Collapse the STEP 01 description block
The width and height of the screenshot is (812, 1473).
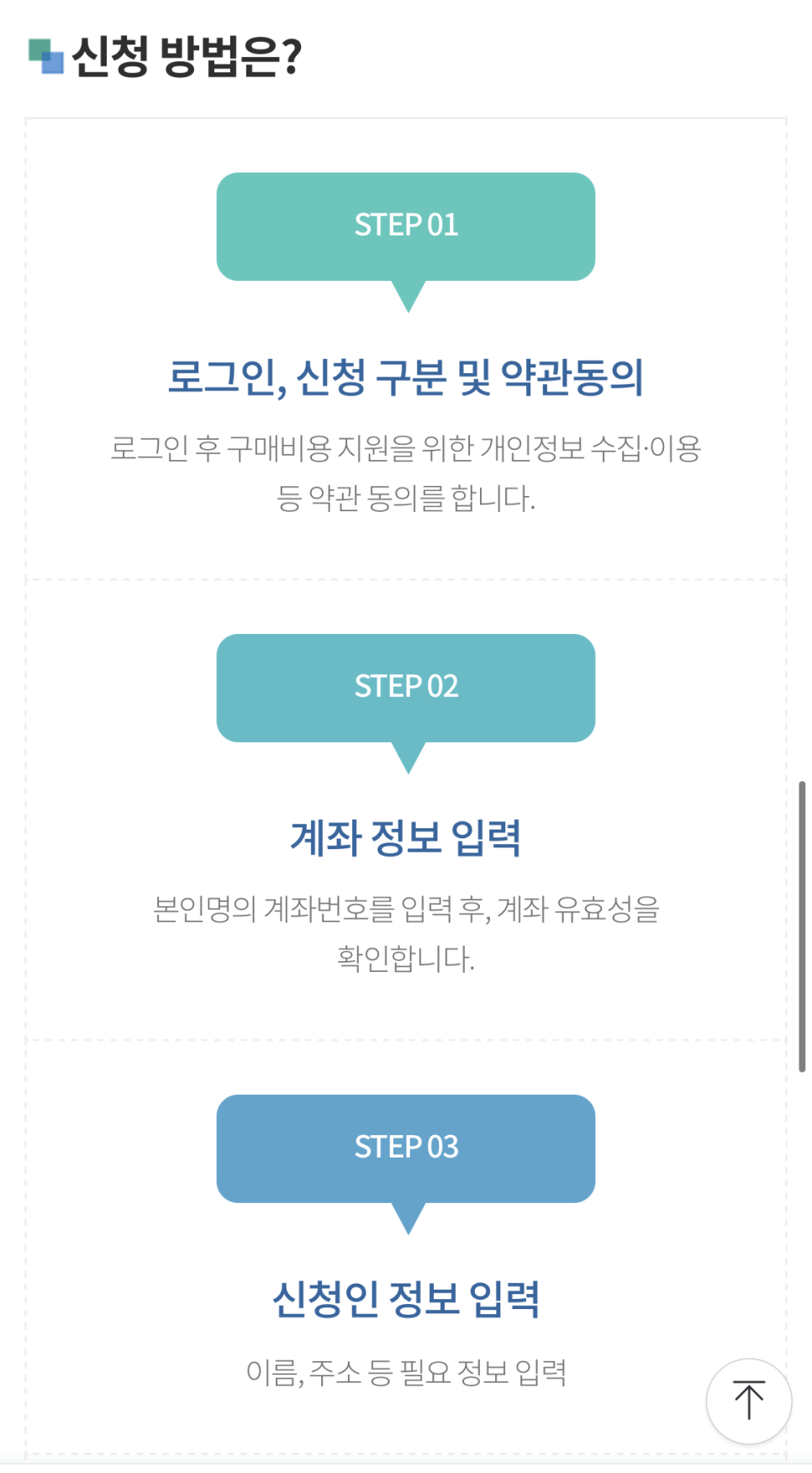click(x=406, y=471)
